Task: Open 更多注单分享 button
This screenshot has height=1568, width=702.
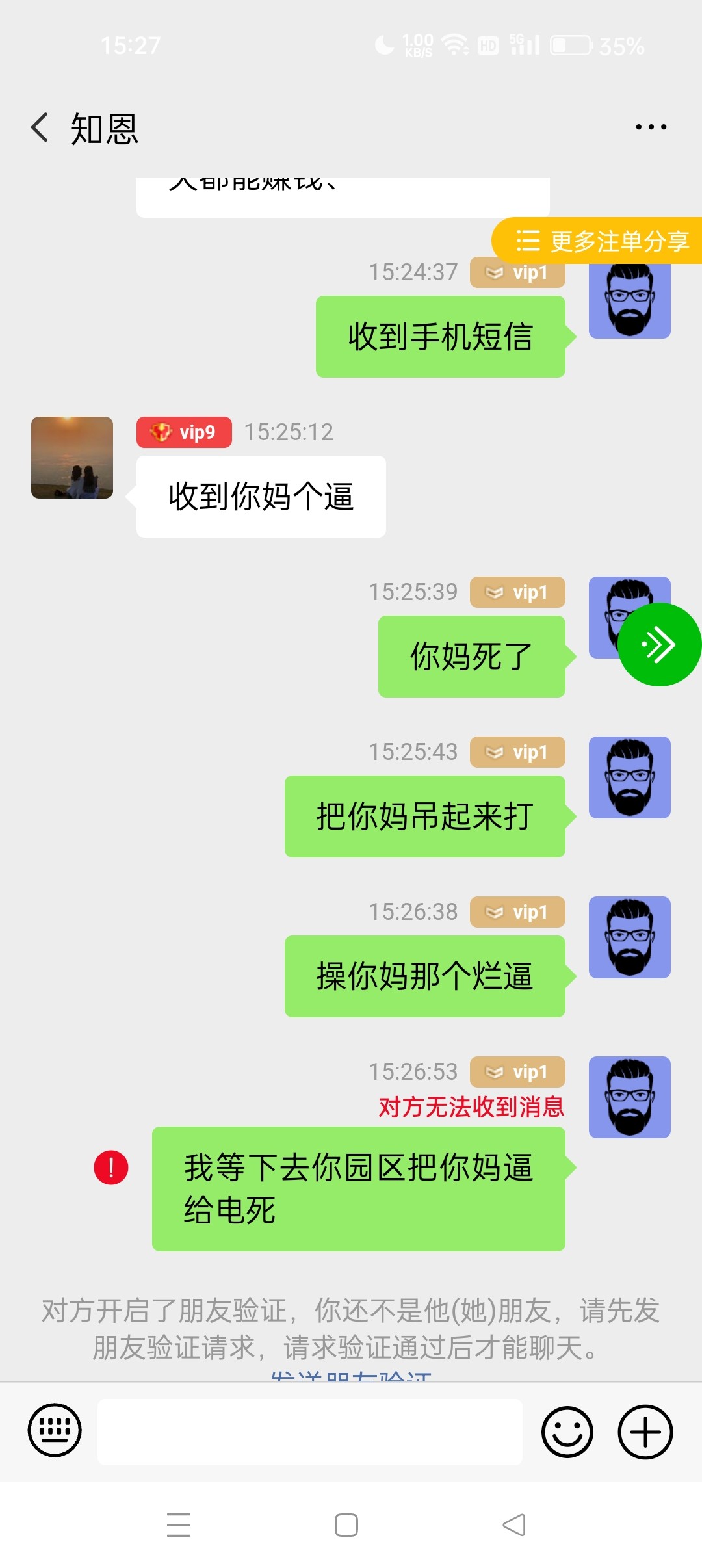Action: pos(597,241)
